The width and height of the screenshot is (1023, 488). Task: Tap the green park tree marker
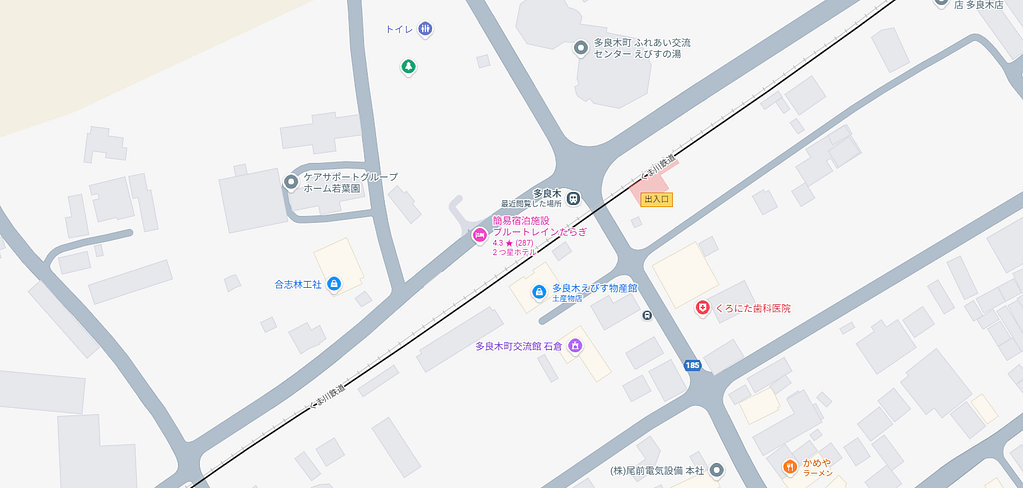408,67
